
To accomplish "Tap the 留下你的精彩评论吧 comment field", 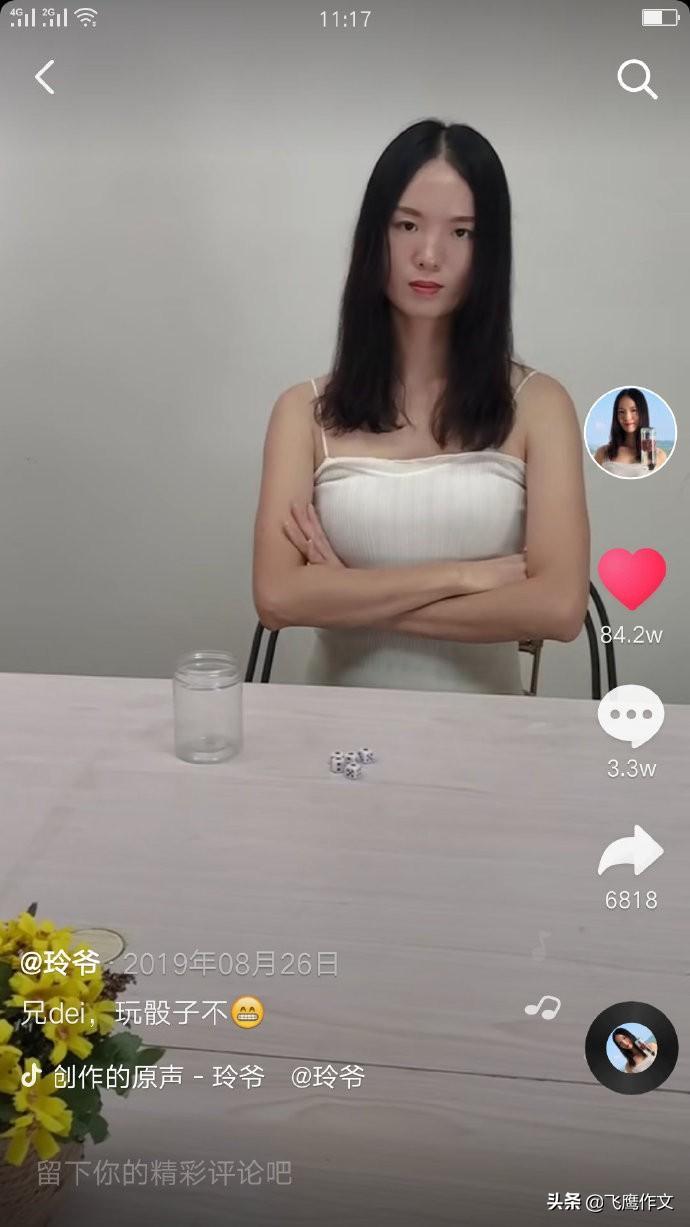I will pyautogui.click(x=164, y=1172).
